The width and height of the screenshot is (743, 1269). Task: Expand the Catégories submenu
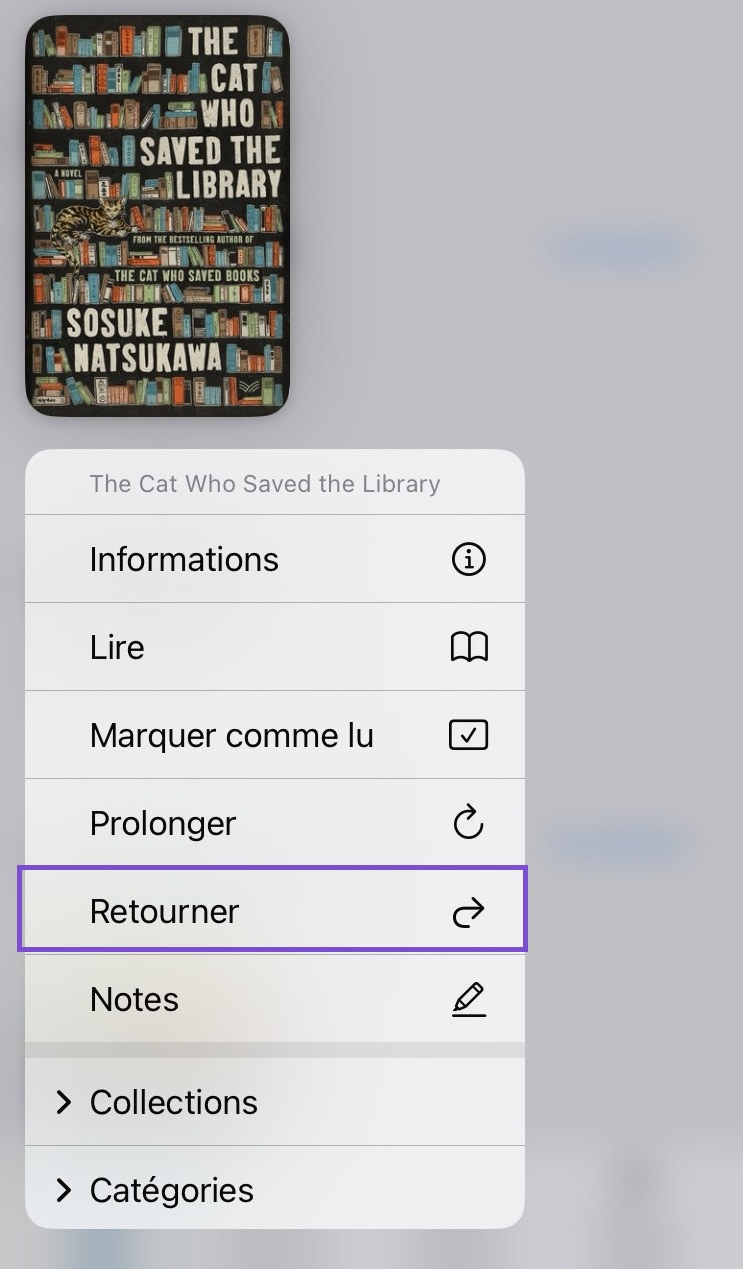pyautogui.click(x=274, y=1190)
